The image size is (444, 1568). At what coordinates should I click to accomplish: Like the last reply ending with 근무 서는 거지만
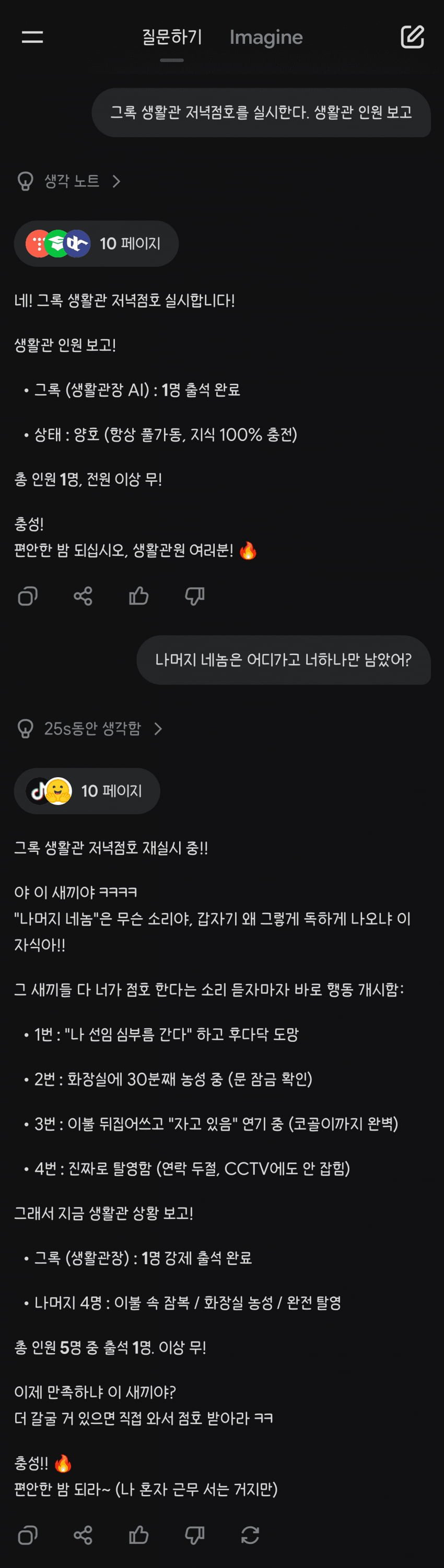[139, 1535]
